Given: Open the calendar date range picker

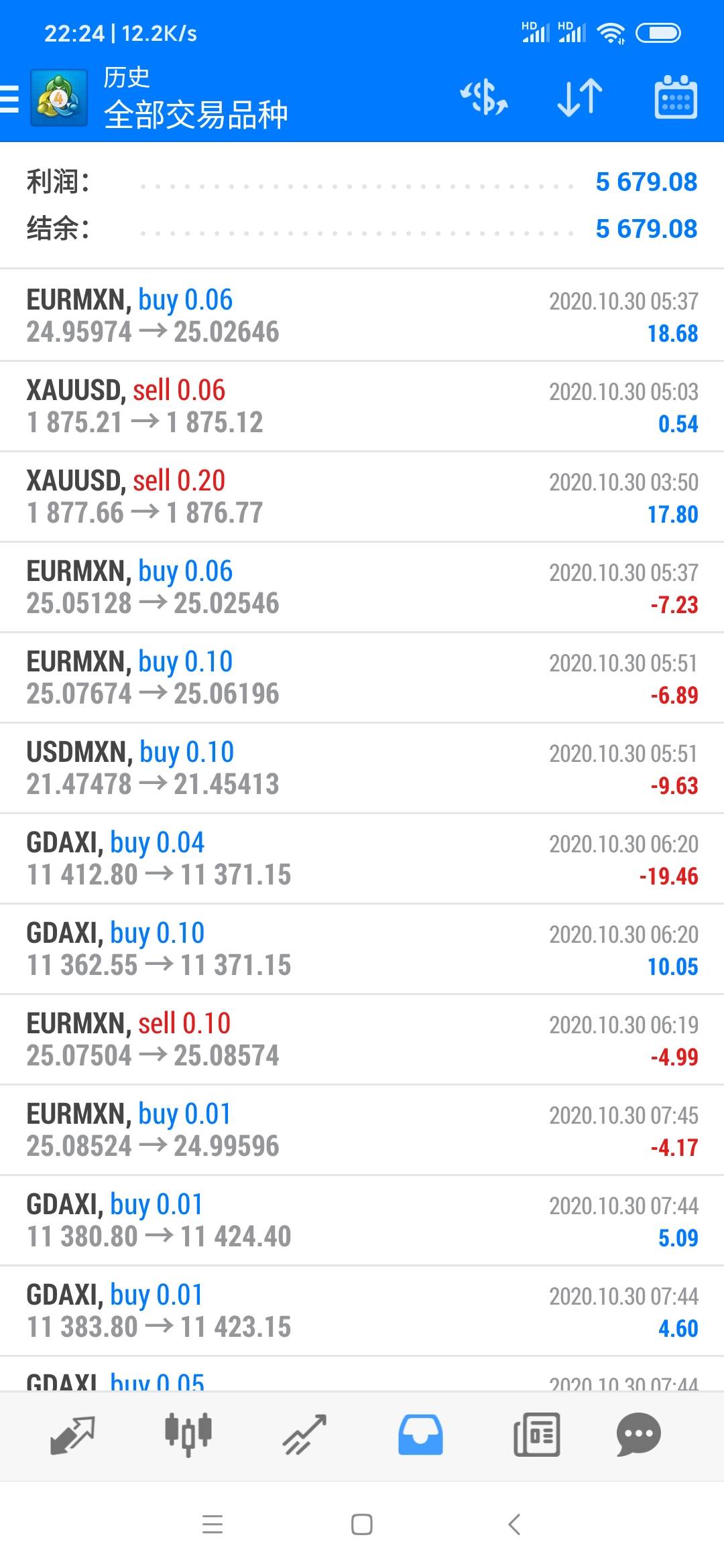Looking at the screenshot, I should 675,98.
